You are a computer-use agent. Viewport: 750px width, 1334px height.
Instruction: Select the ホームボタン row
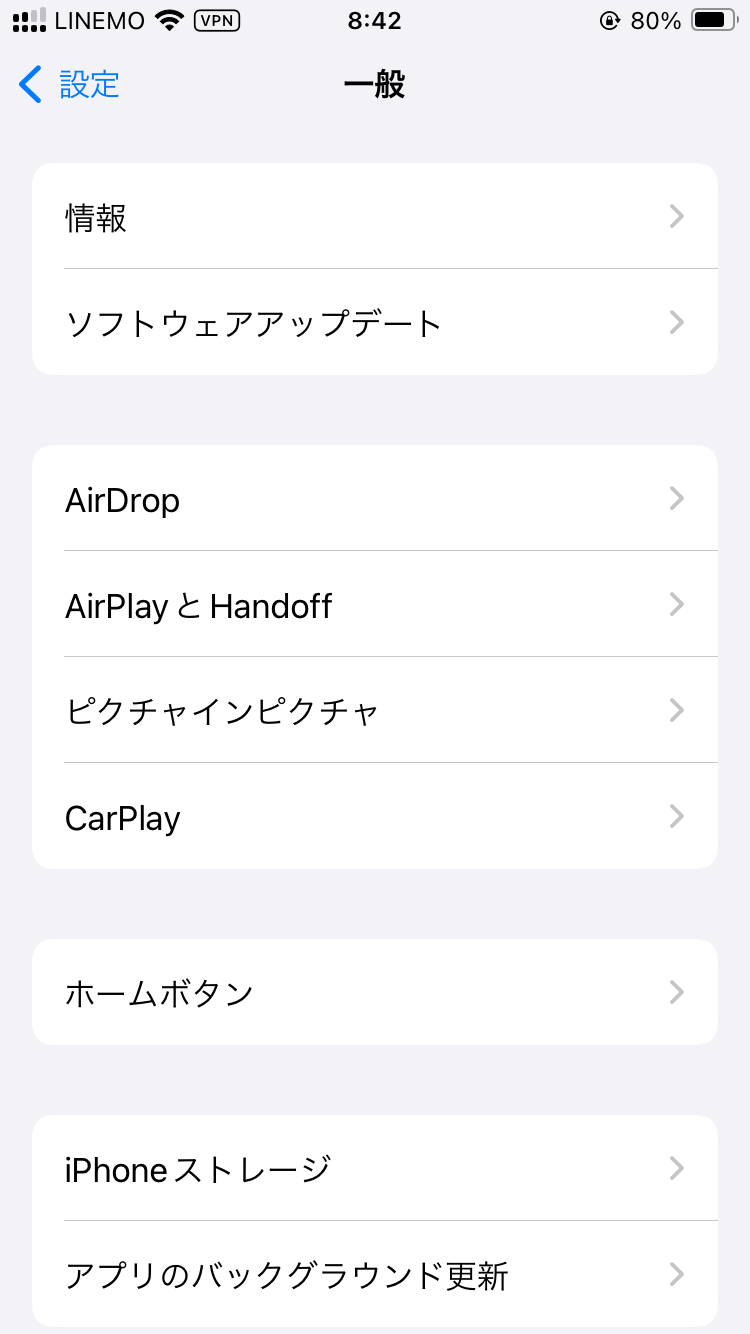[375, 993]
